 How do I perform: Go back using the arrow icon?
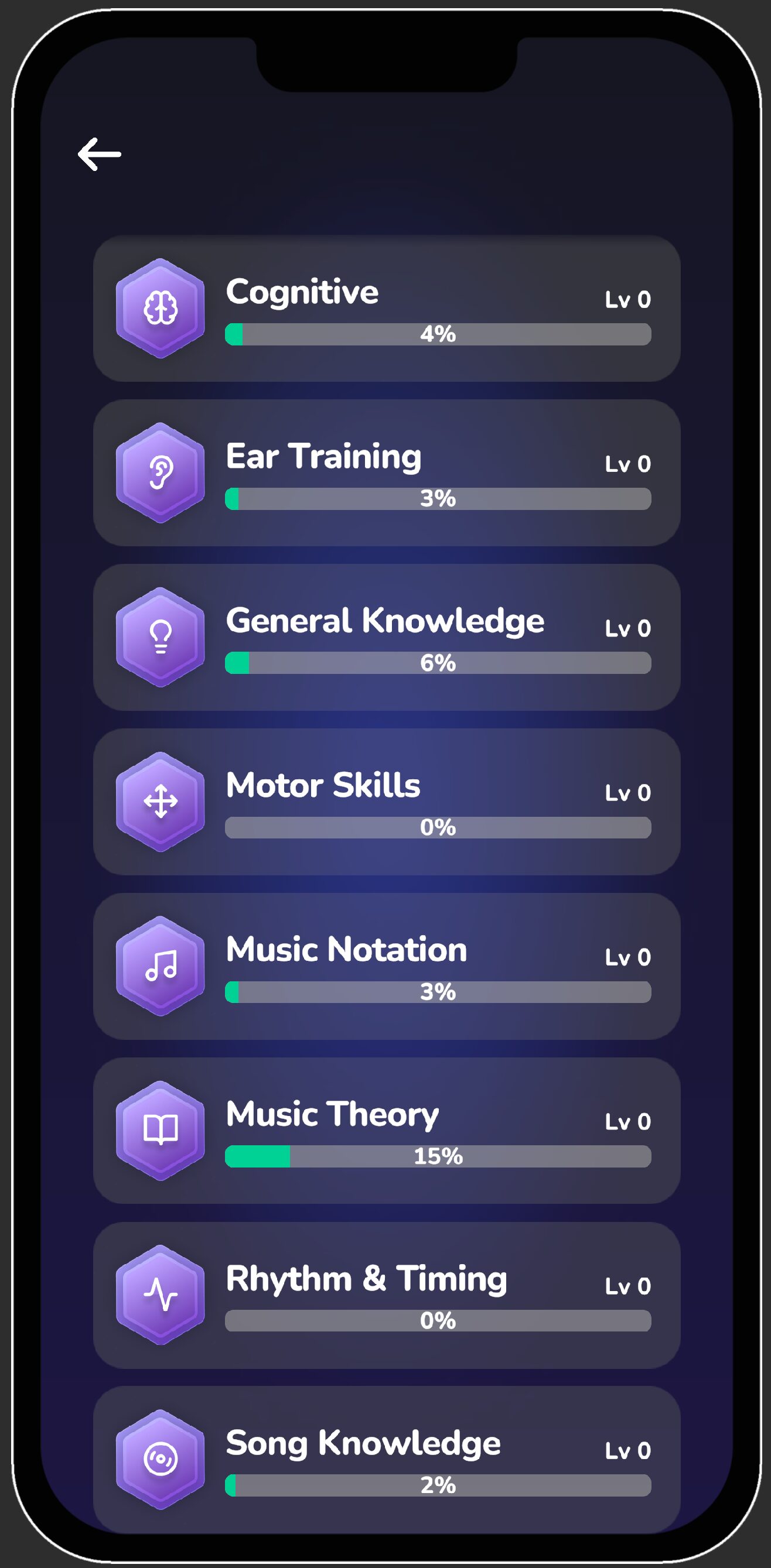99,154
